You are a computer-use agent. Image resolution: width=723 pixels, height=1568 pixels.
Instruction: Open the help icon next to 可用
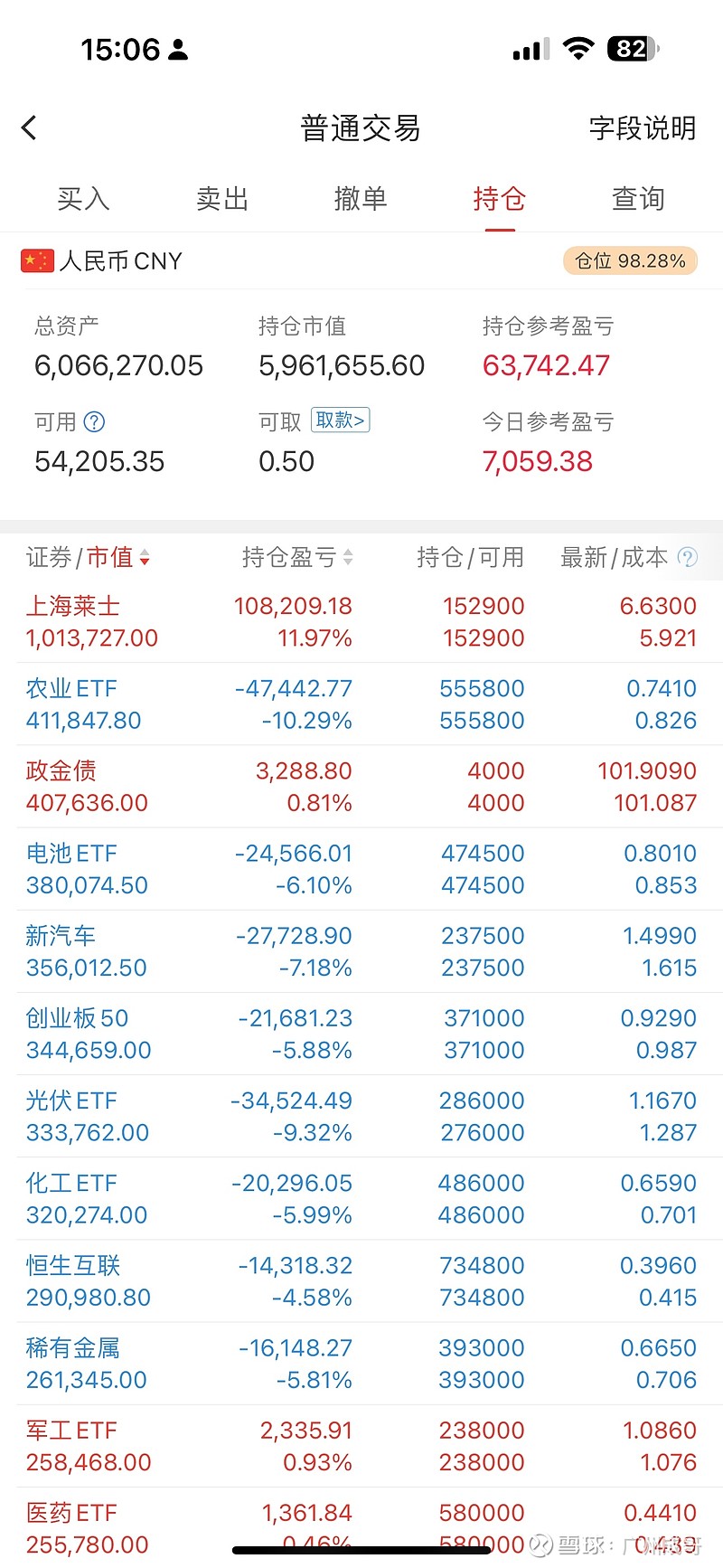coord(94,421)
